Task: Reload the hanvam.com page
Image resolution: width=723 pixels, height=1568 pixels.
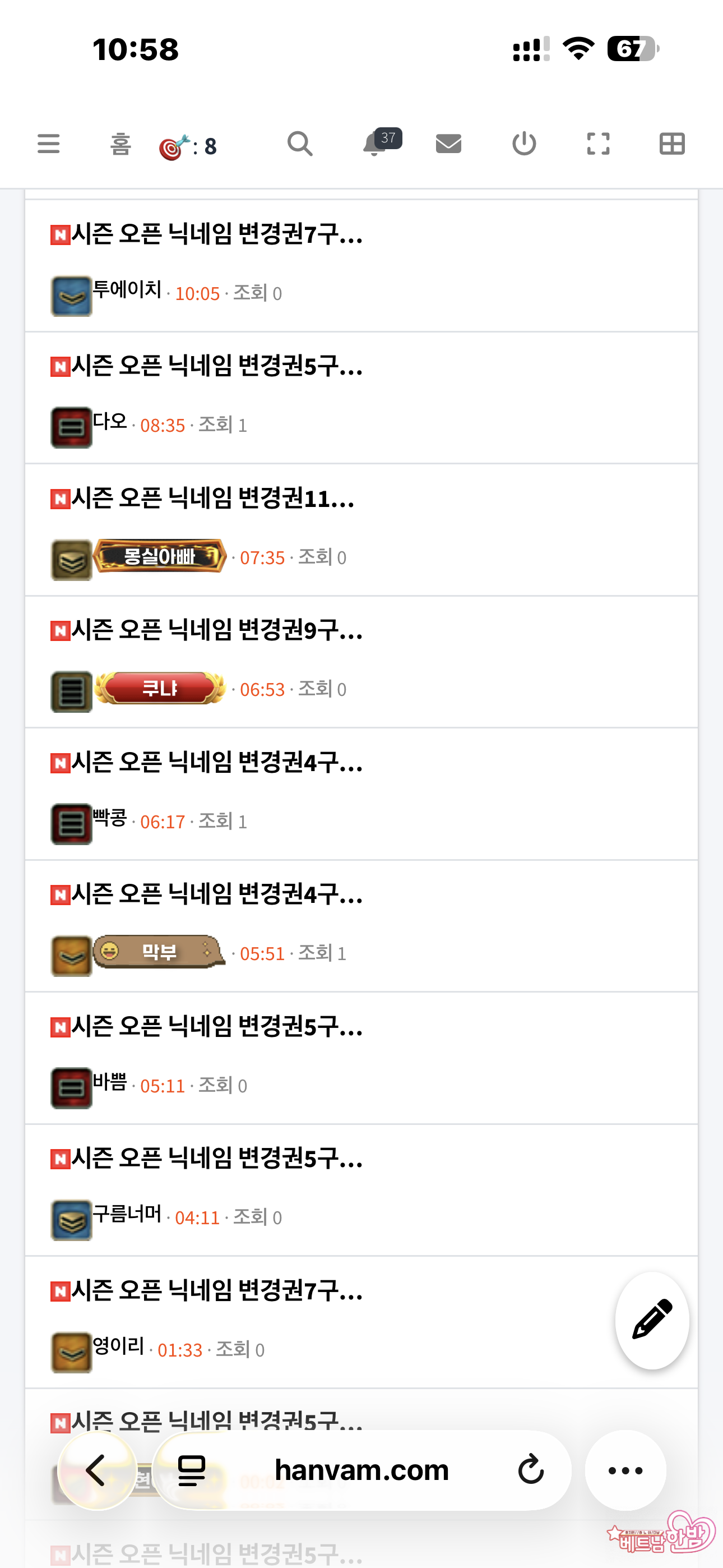Action: [x=530, y=1470]
